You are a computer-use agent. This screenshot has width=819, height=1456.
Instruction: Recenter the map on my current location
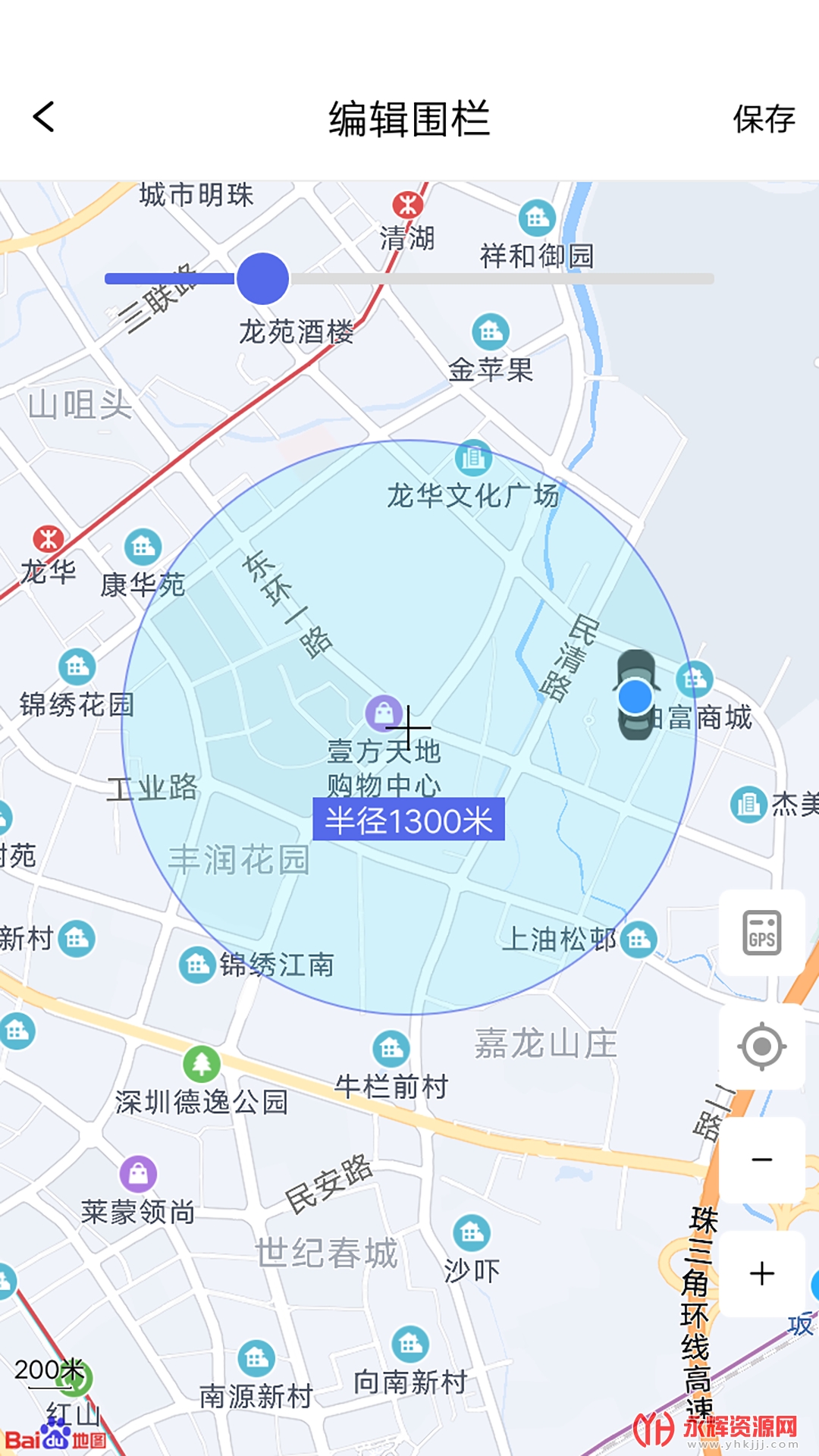[761, 1046]
